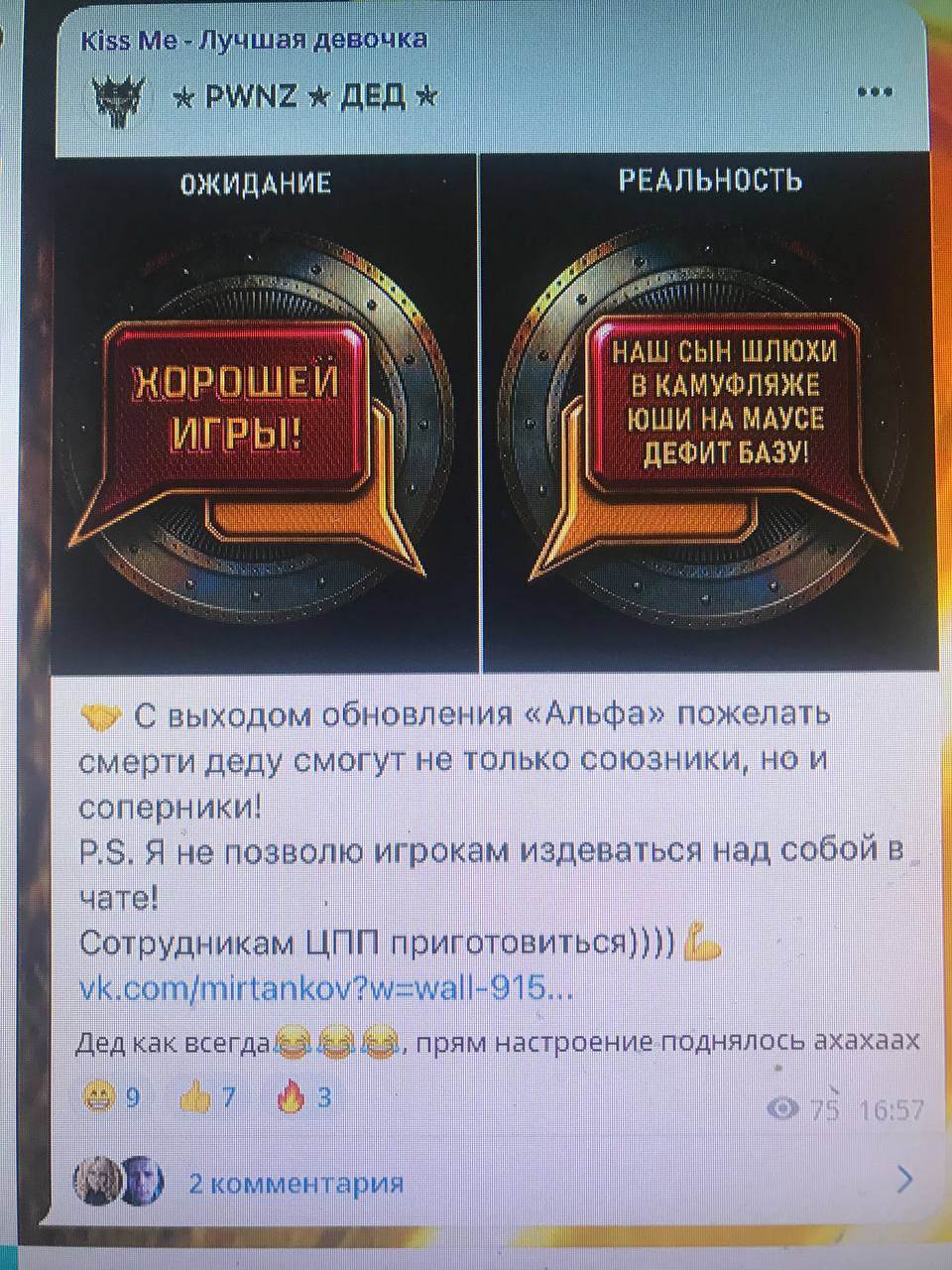Open the post's three-dot overflow menu
The width and height of the screenshot is (952, 1270).
coord(874,92)
